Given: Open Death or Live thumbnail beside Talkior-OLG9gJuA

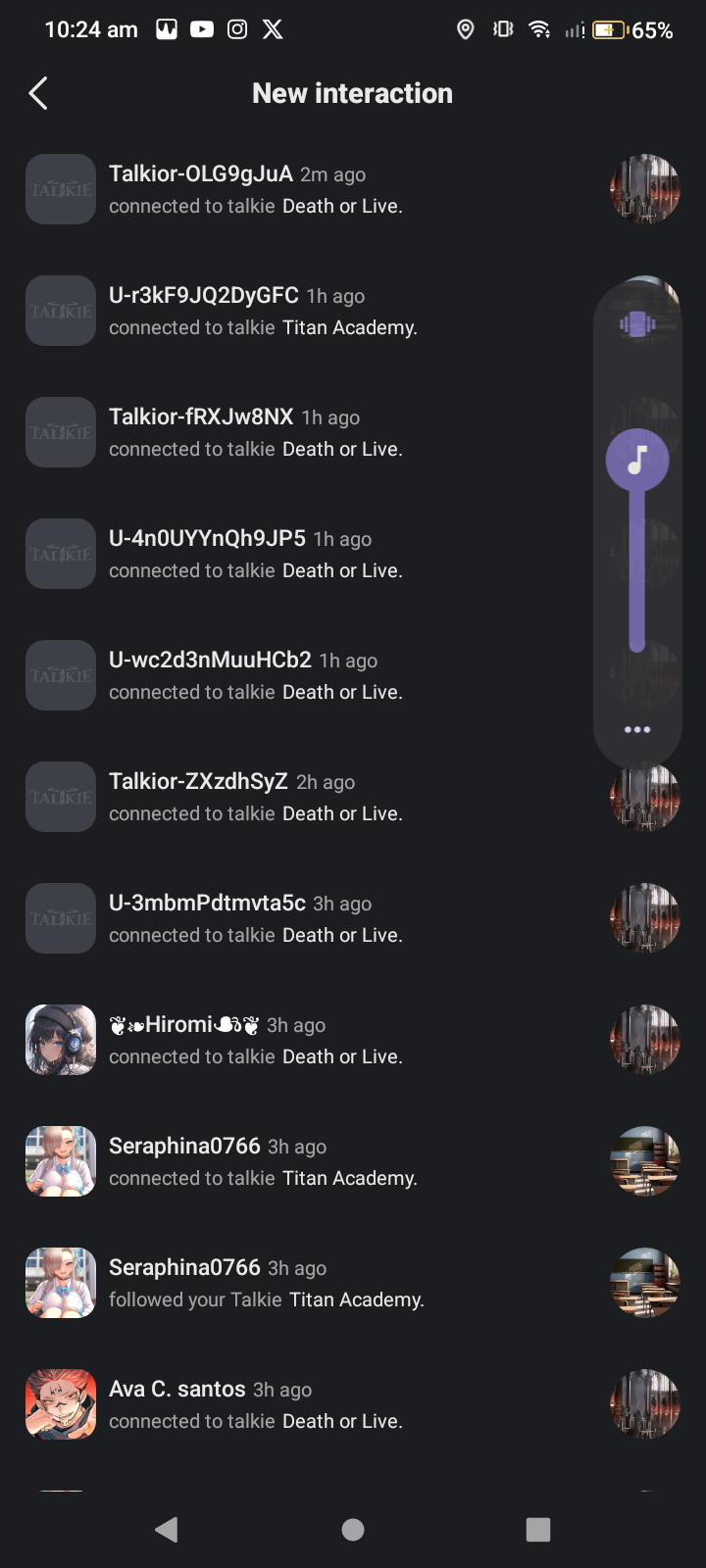Looking at the screenshot, I should 645,189.
